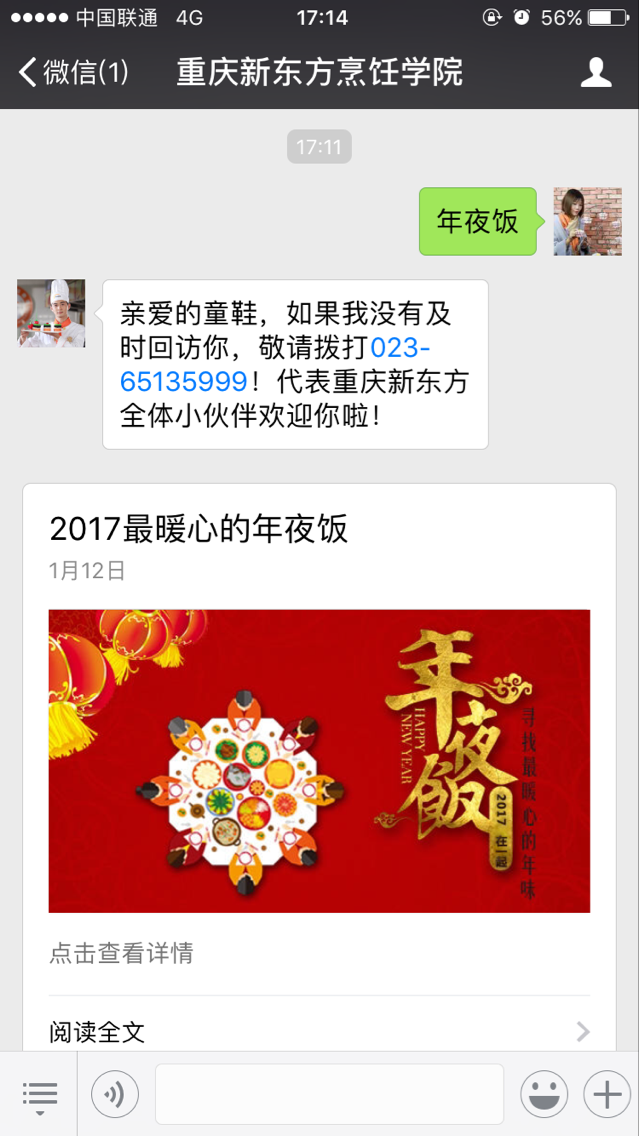Switch to voice message input
The width and height of the screenshot is (639, 1136).
115,1095
